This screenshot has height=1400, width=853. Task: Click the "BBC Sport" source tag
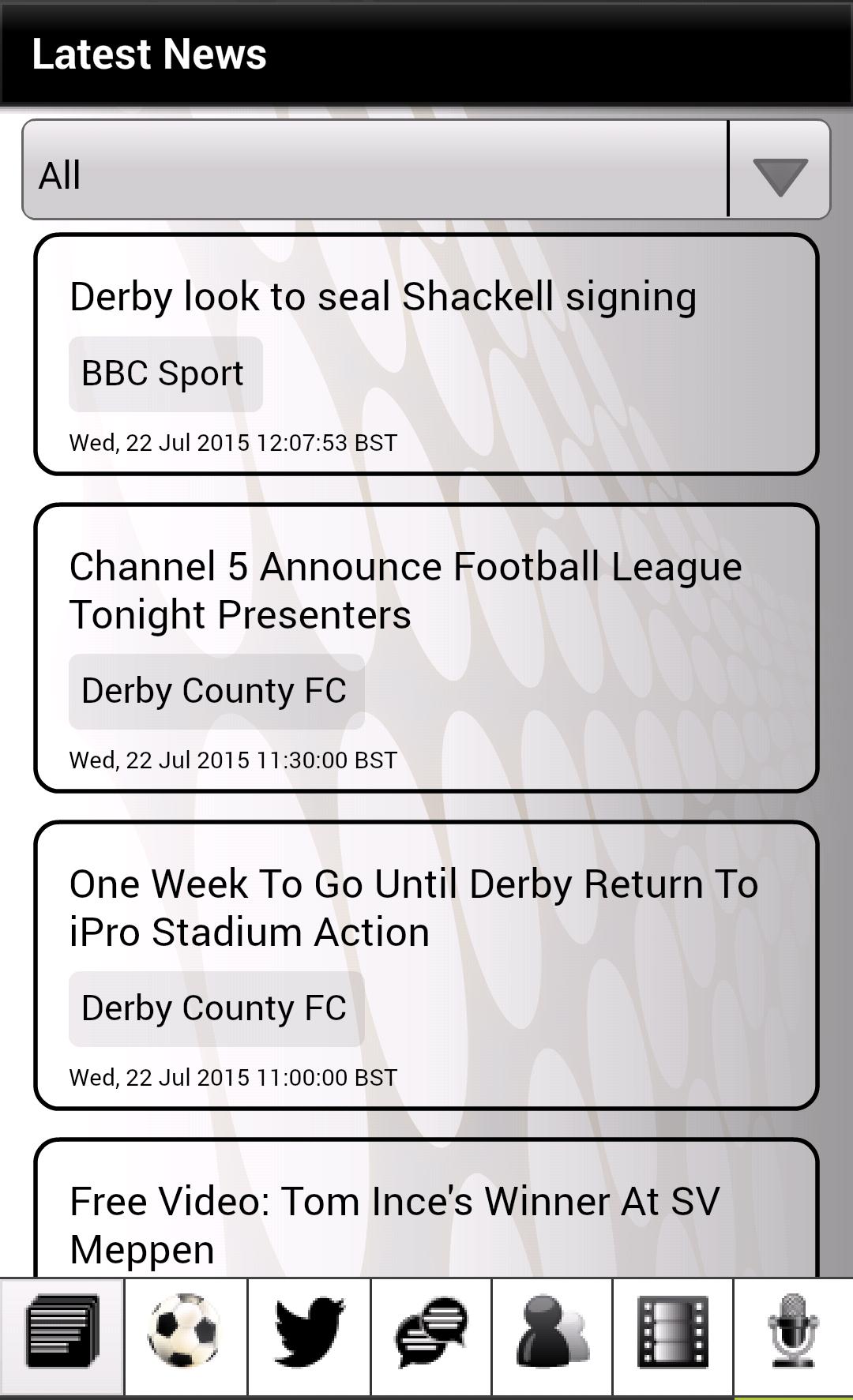(165, 371)
